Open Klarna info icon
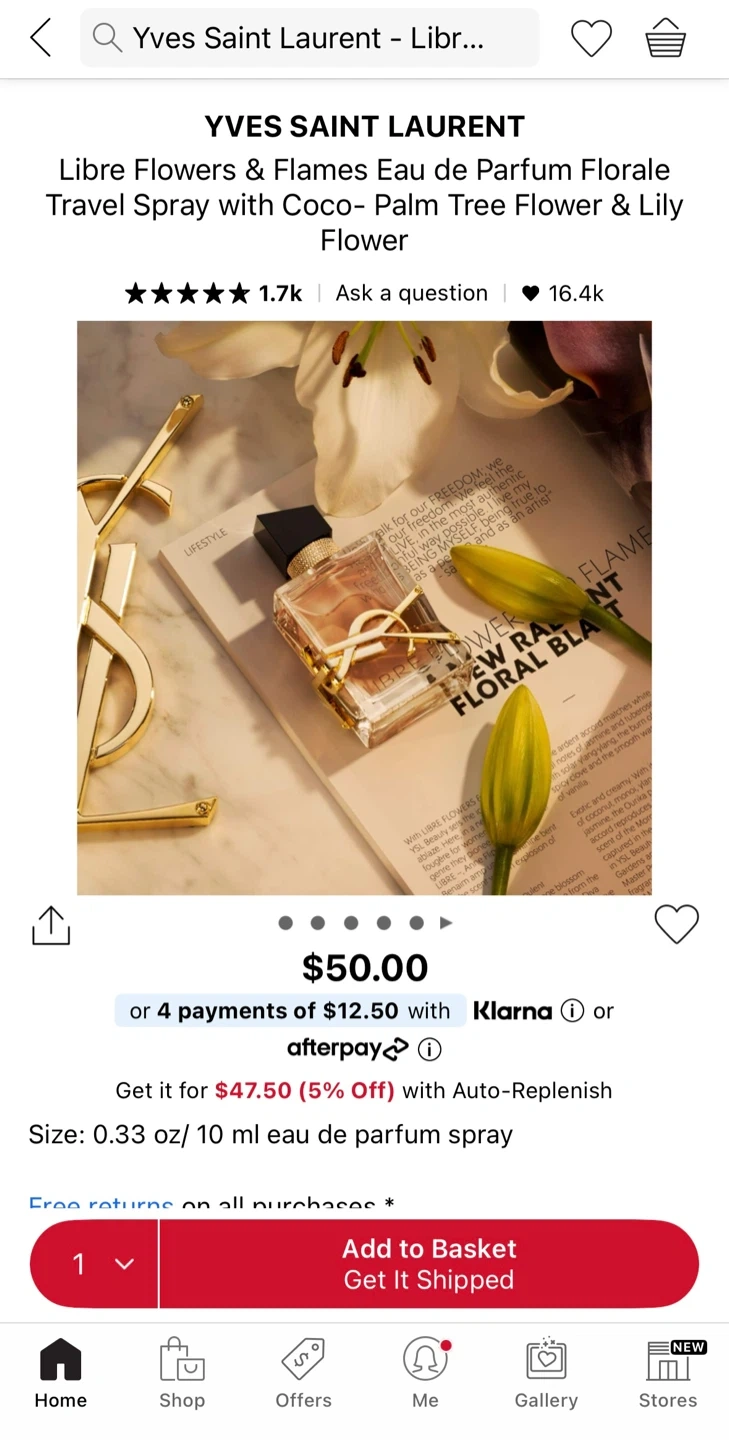Viewport: 729px width, 1440px height. 572,1011
